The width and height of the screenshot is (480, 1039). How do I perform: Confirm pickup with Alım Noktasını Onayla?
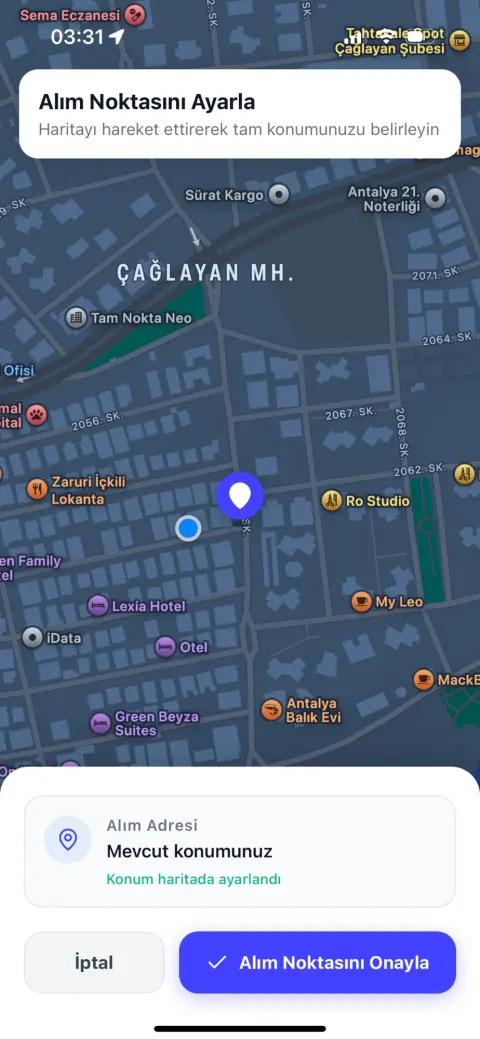[x=317, y=962]
